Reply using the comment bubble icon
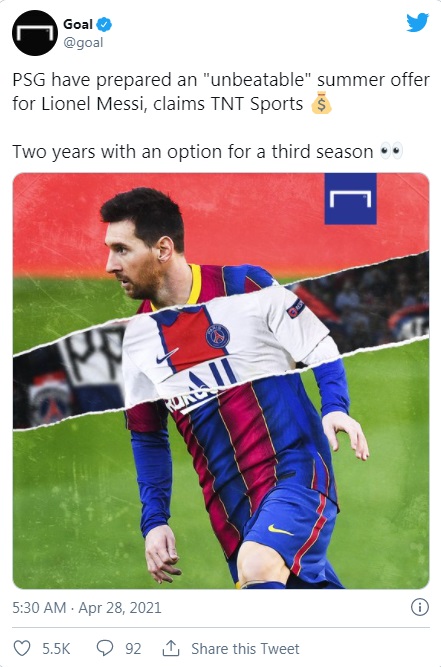The width and height of the screenshot is (441, 667). click(105, 648)
